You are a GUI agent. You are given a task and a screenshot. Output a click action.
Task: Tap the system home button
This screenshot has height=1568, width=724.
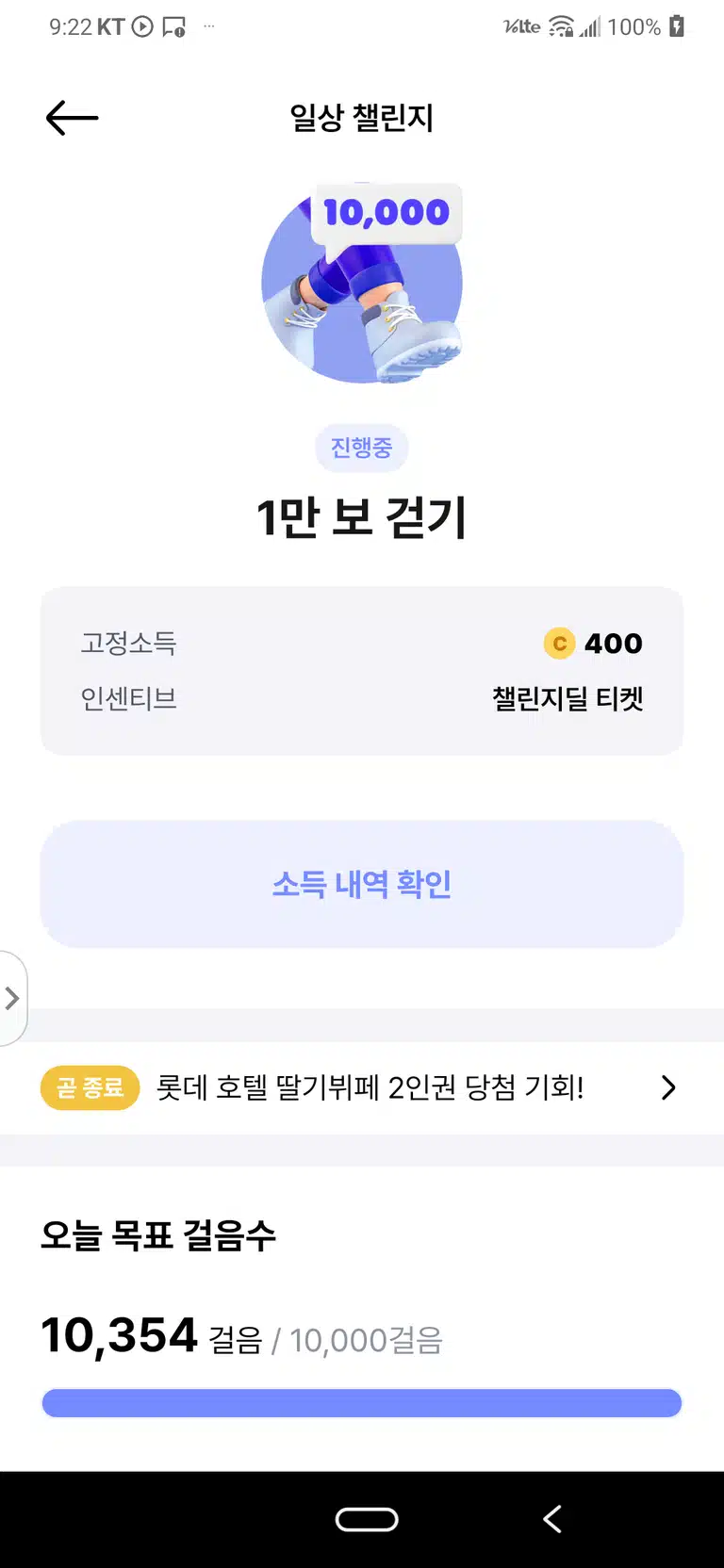[367, 1519]
